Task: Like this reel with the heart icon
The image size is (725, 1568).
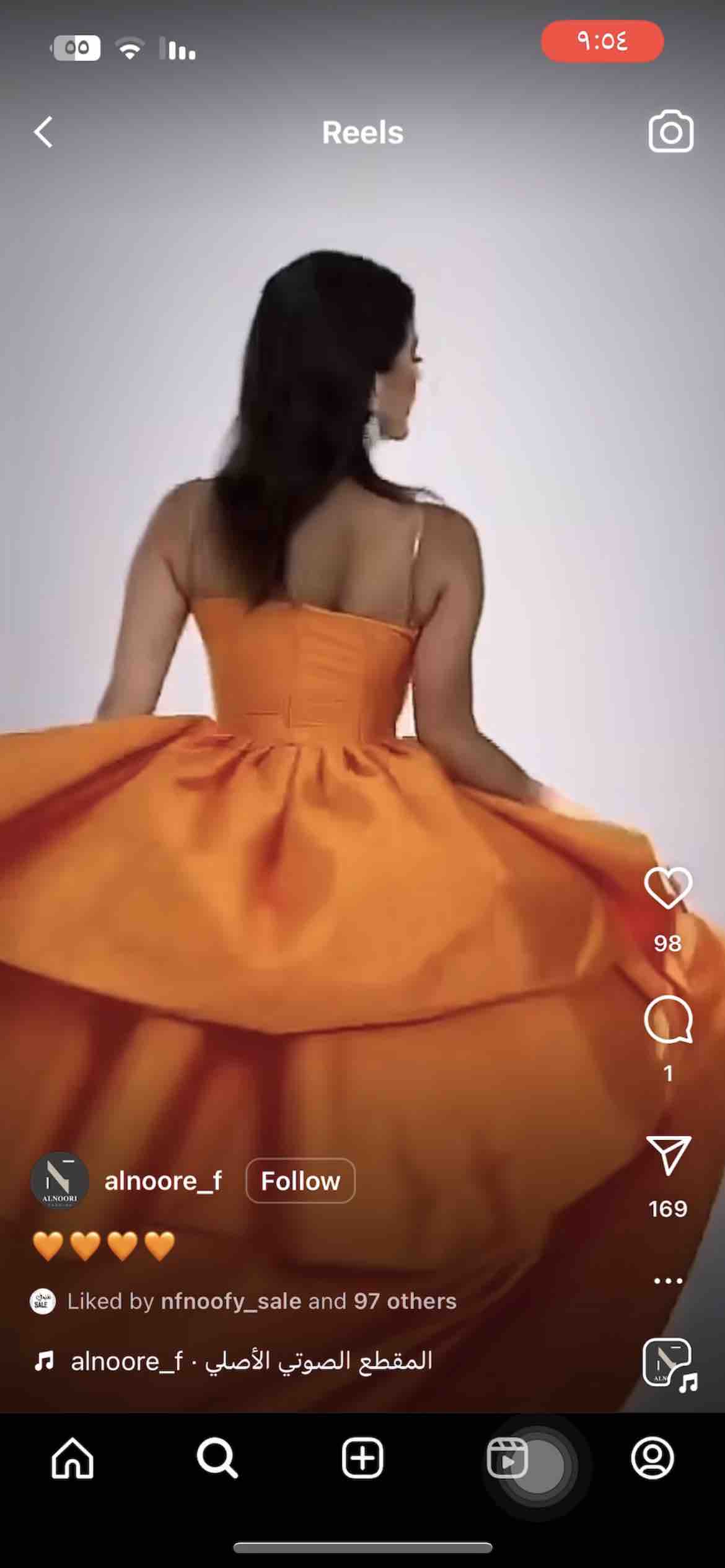Action: pyautogui.click(x=668, y=887)
